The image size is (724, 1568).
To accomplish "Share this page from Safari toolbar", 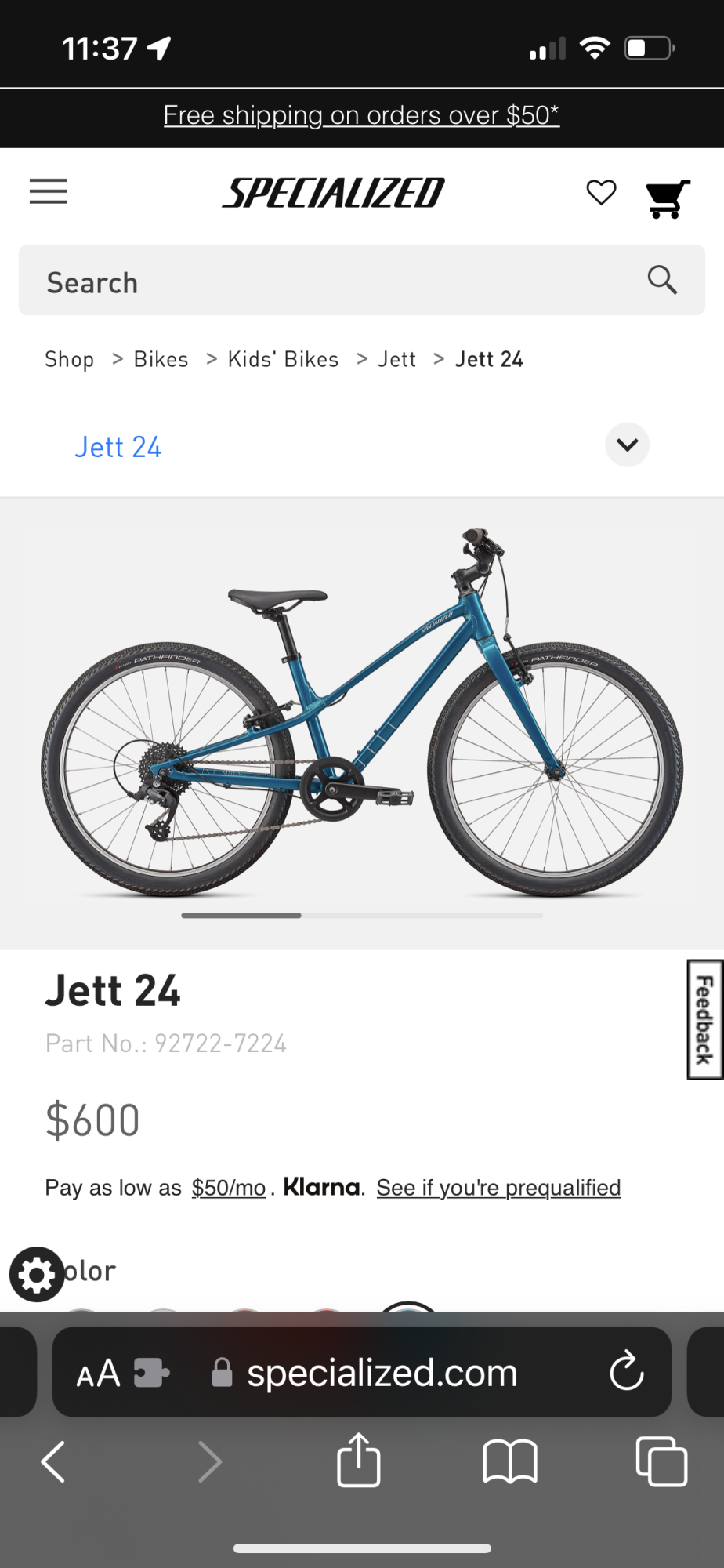I will [359, 1460].
